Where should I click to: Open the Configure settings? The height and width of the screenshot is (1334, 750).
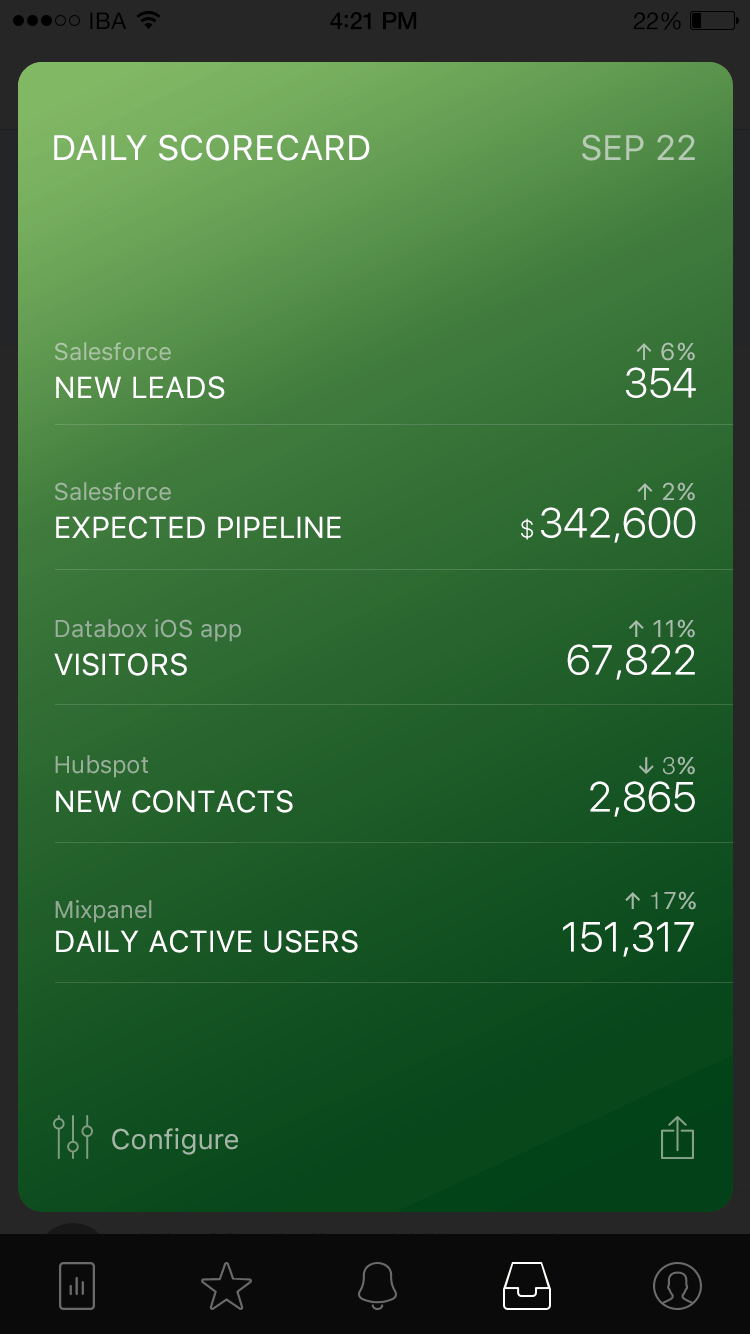pyautogui.click(x=146, y=1139)
